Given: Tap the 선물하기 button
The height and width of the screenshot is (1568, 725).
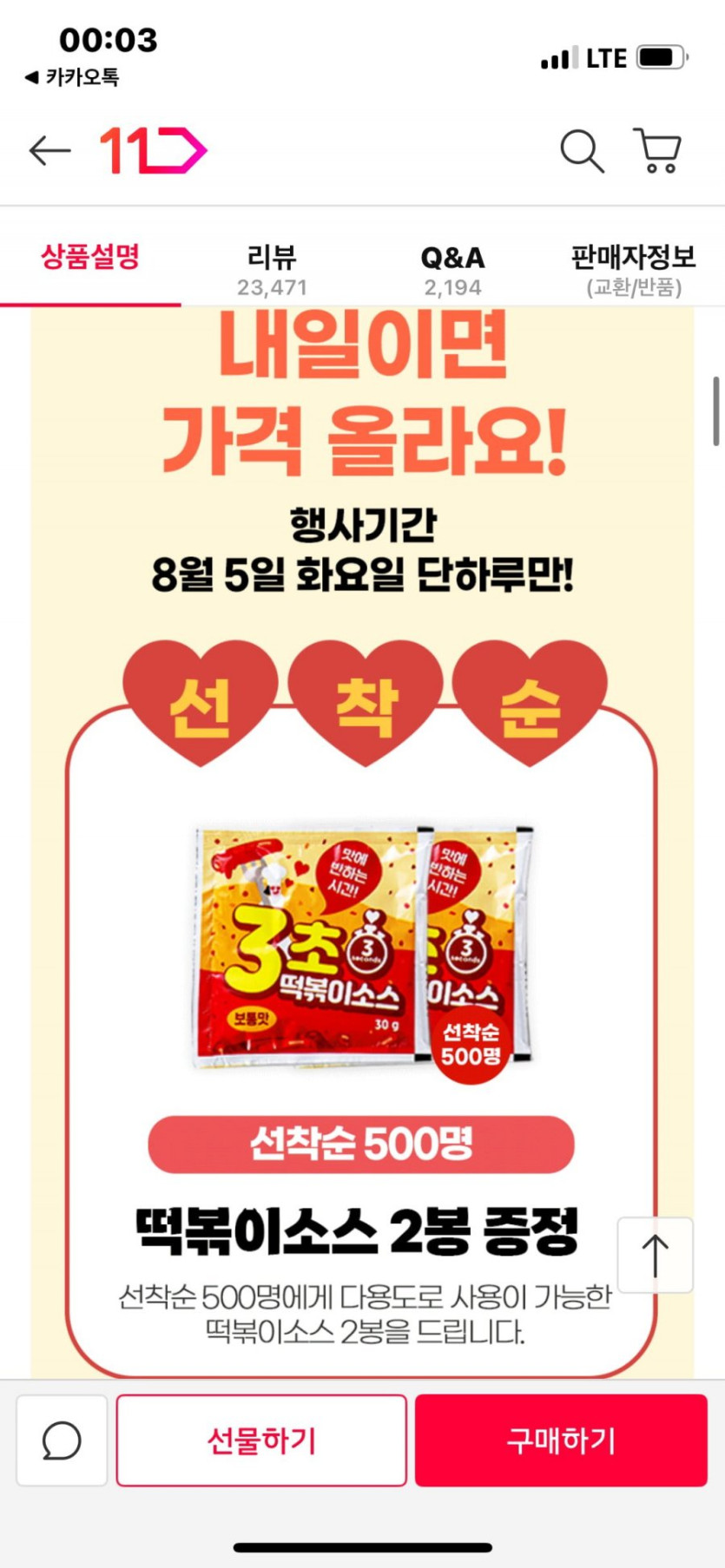Looking at the screenshot, I should tap(261, 1440).
